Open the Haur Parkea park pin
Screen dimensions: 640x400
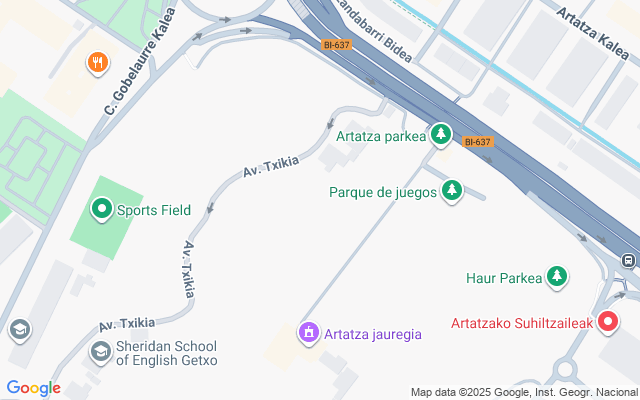tap(556, 277)
